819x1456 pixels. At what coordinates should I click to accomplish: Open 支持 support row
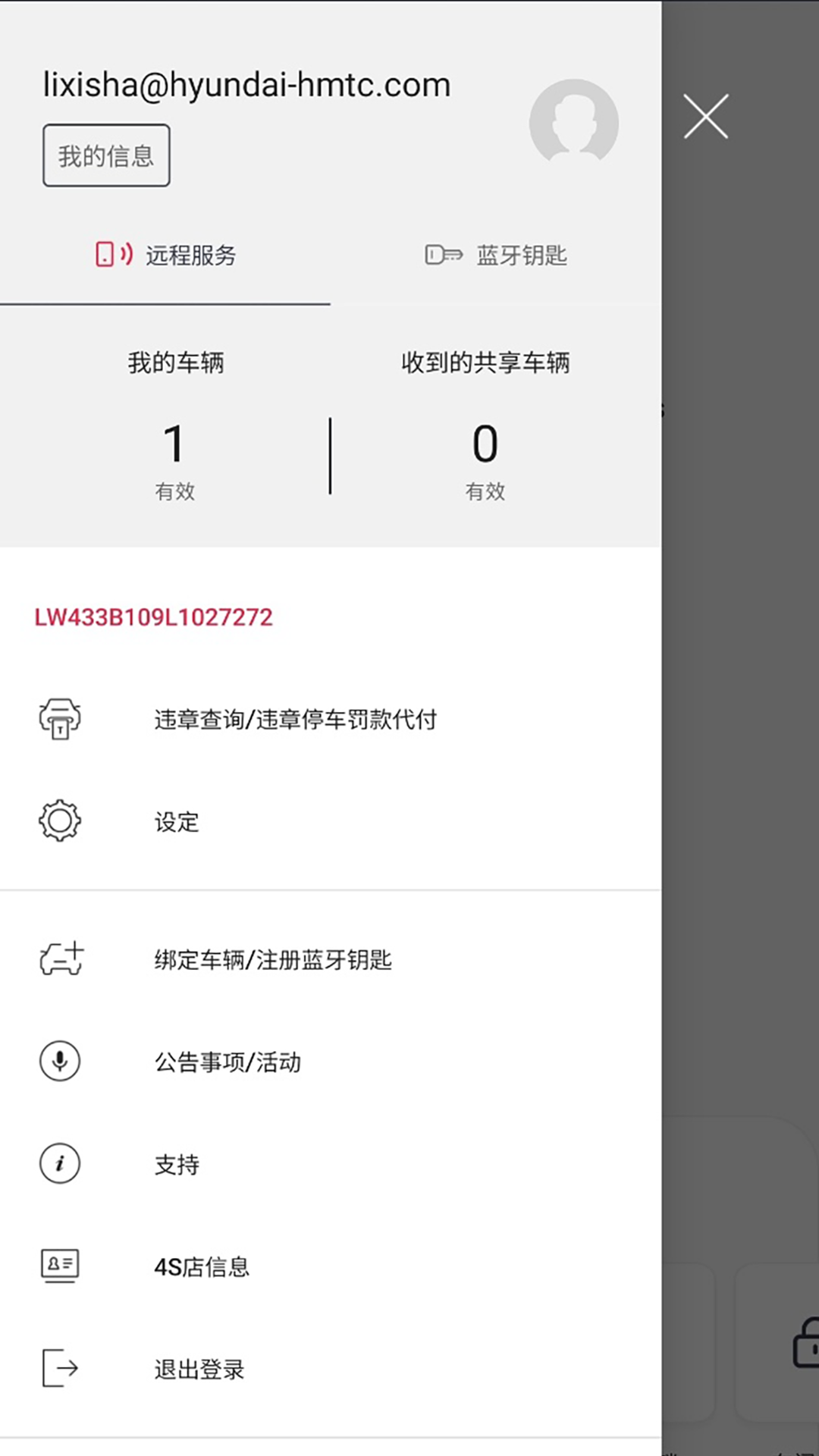click(x=331, y=1164)
